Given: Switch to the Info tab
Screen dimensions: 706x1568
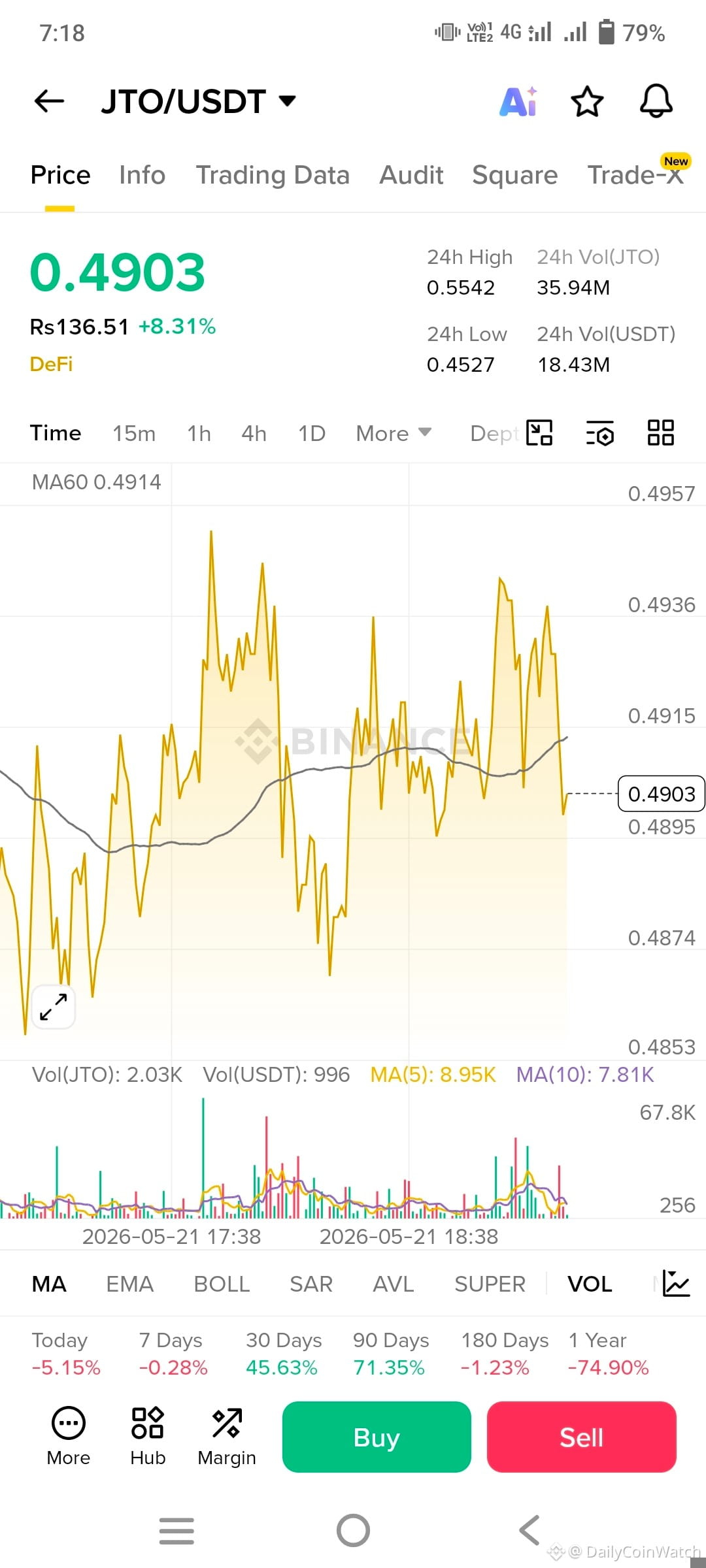Looking at the screenshot, I should 142,175.
